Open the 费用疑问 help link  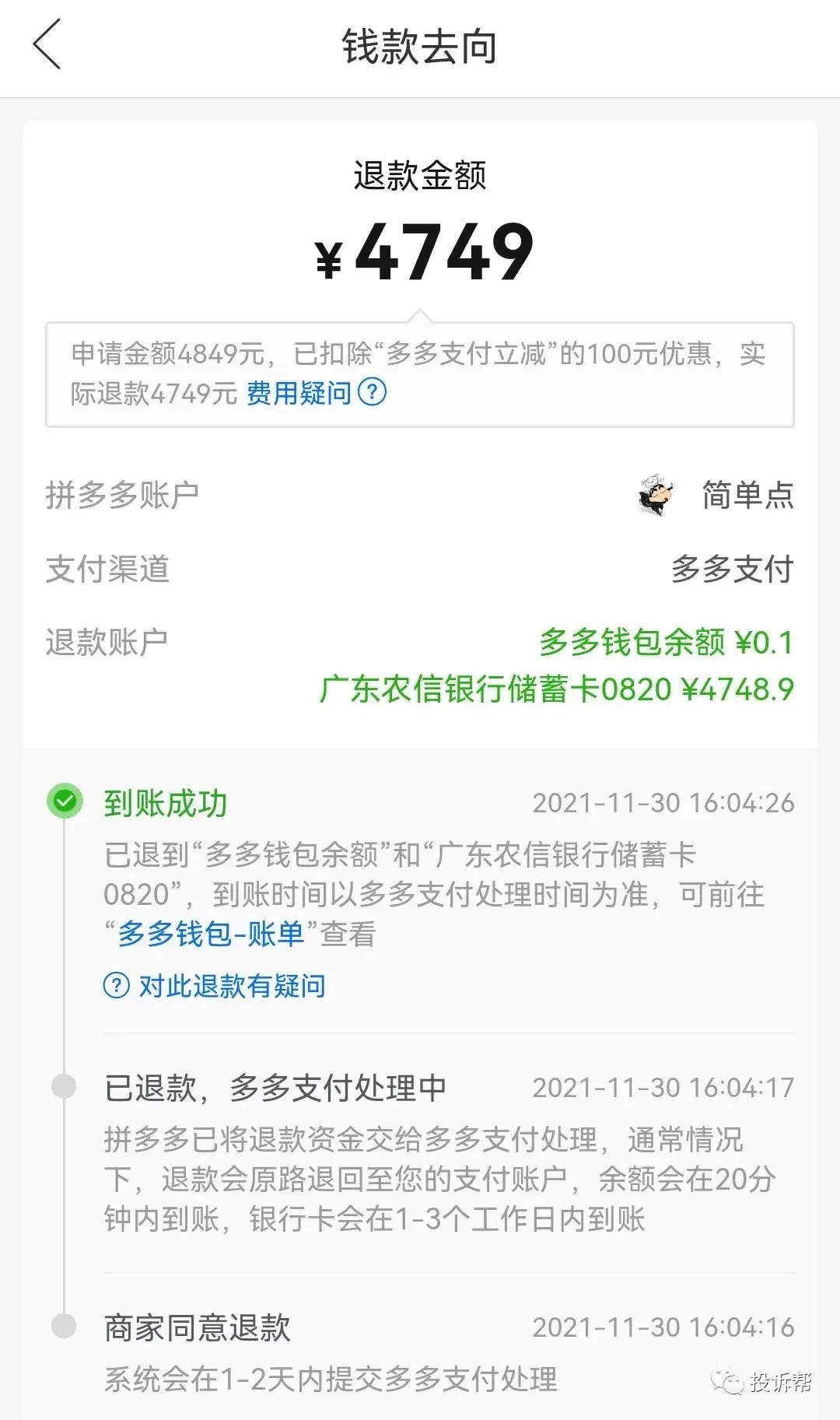(x=315, y=393)
